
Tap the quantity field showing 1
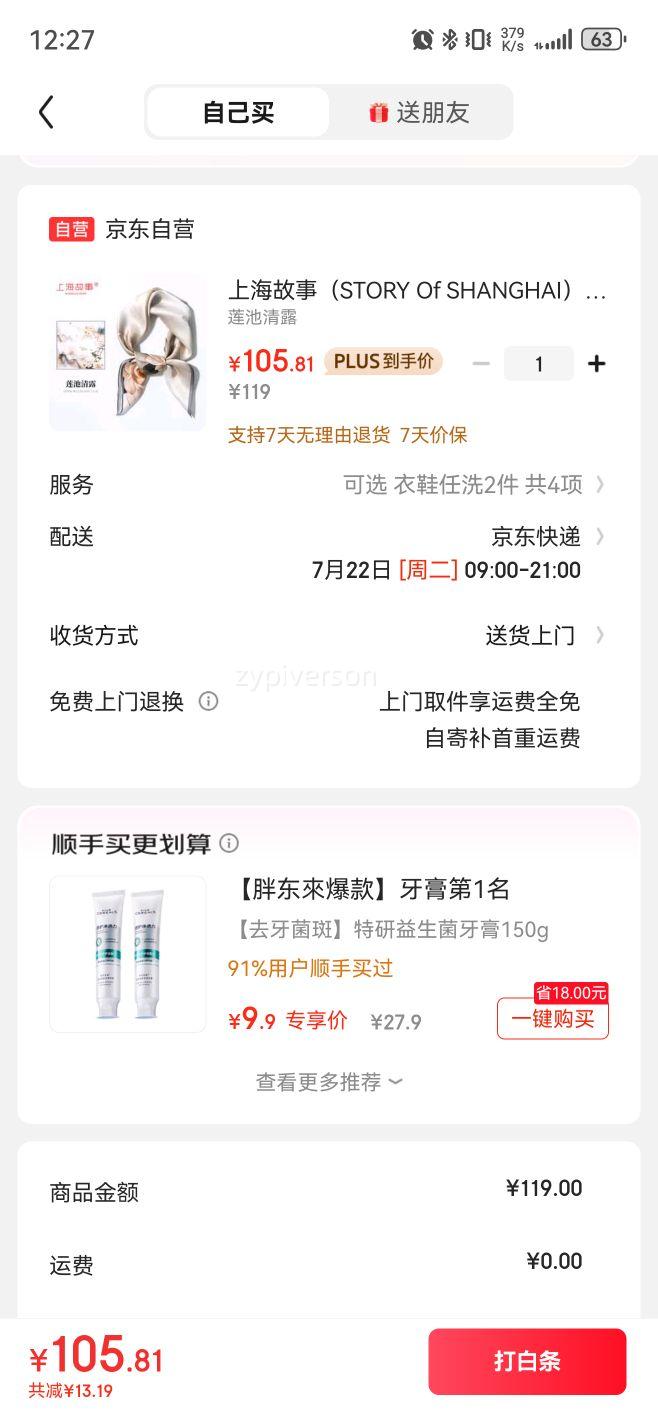click(x=539, y=364)
